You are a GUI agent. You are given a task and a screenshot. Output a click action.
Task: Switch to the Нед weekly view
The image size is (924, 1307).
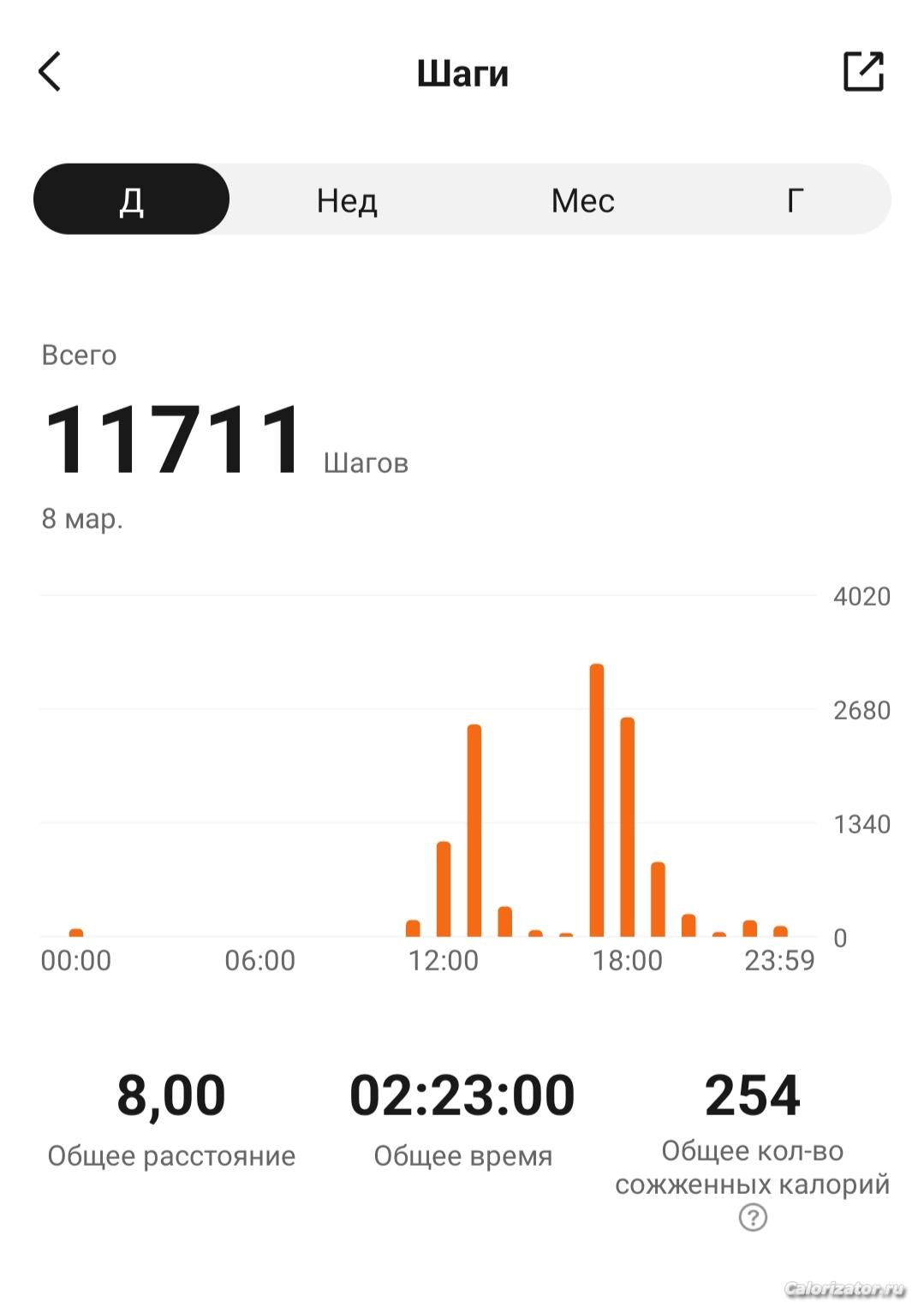(x=347, y=200)
